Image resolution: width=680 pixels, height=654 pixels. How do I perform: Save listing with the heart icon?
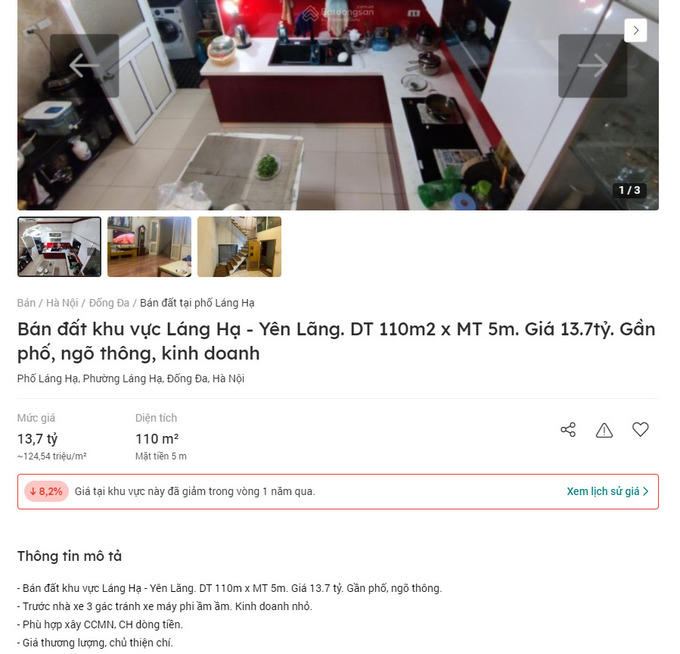640,430
